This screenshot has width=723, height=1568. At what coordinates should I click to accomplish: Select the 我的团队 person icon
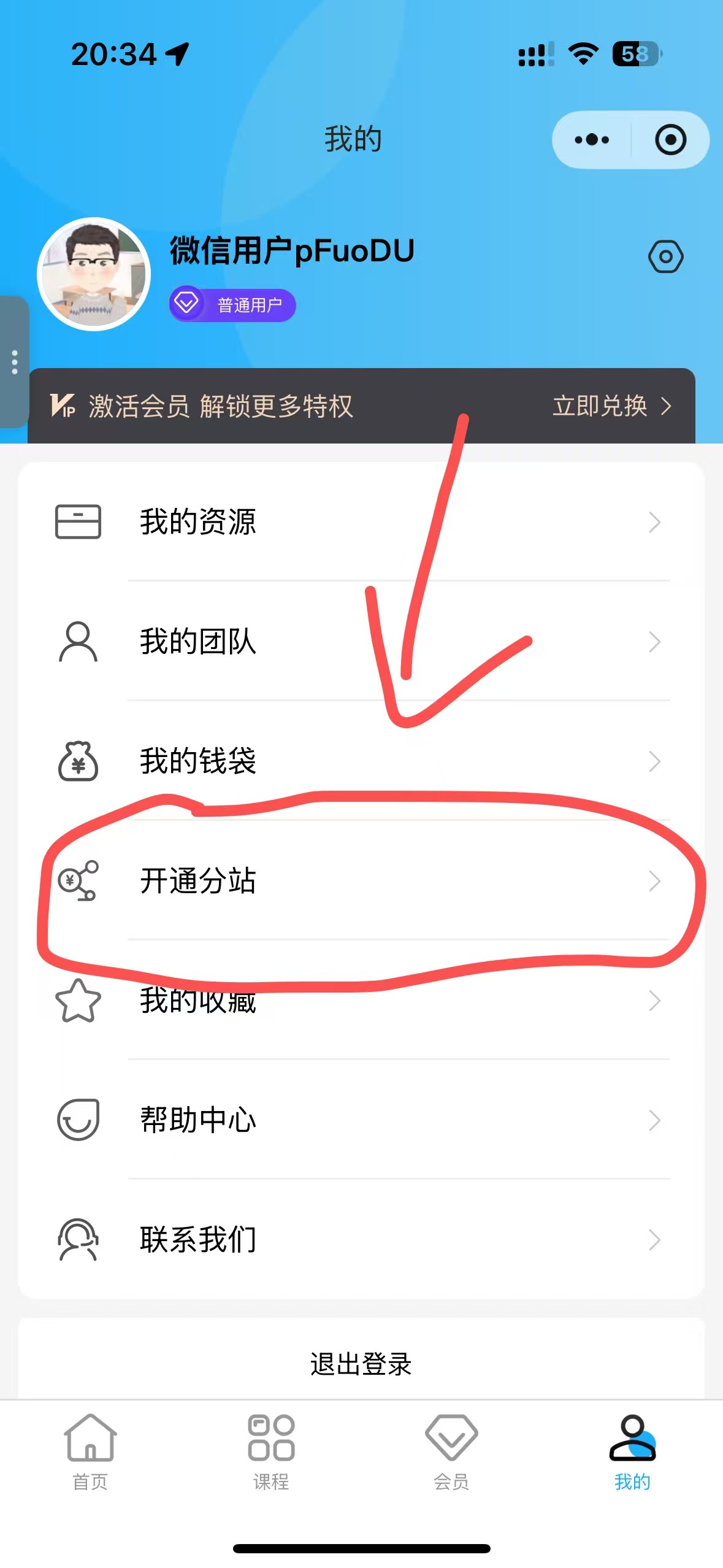(77, 642)
